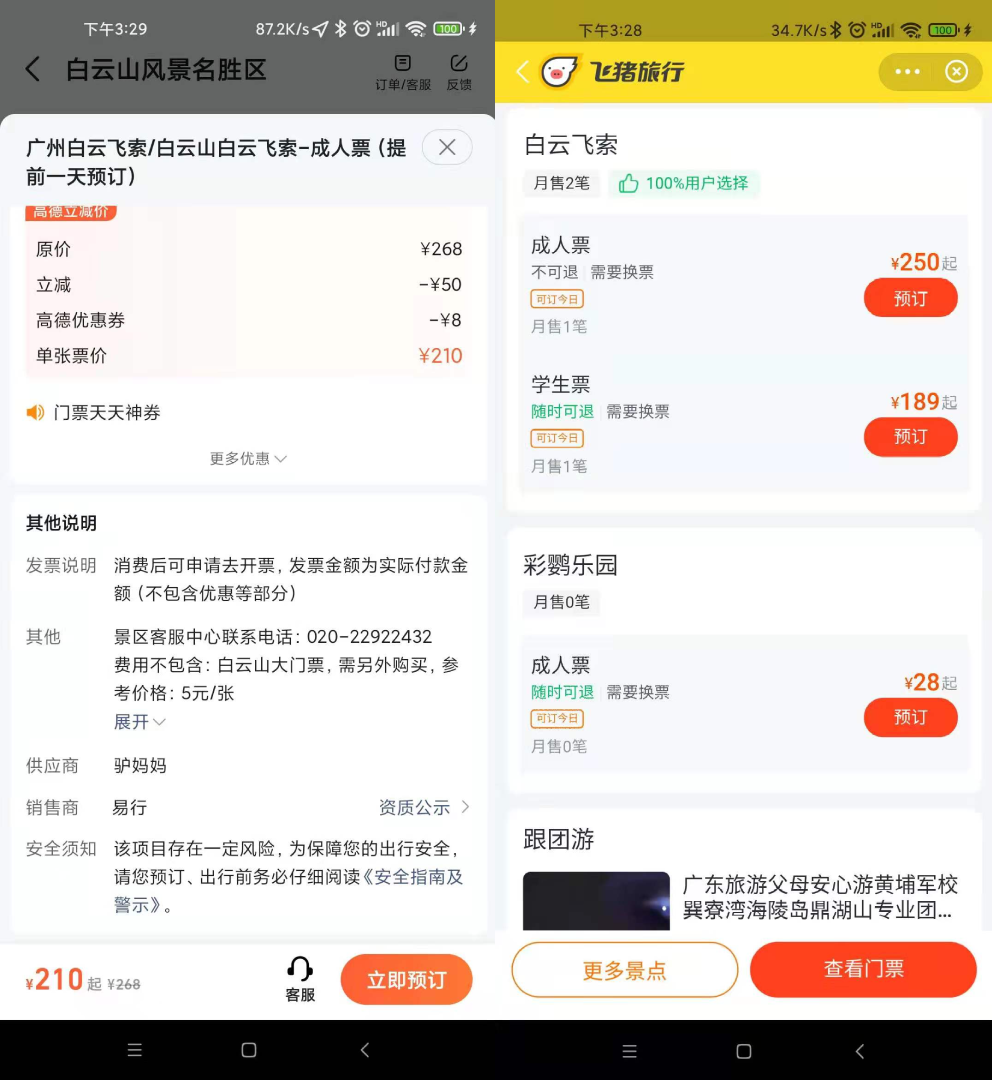
Task: Contact 客服 next to 立即预订
Action: click(x=300, y=979)
